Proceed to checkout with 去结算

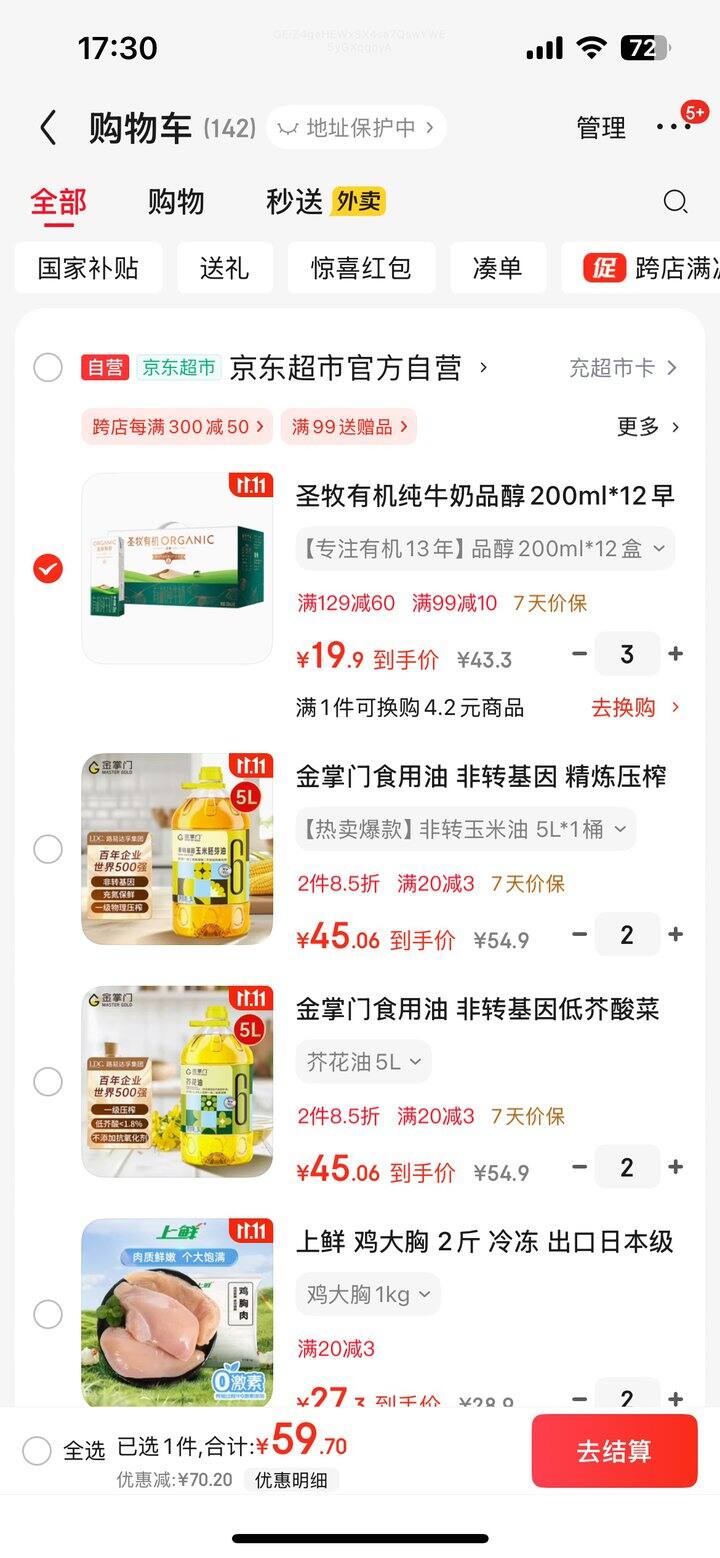[x=614, y=1451]
